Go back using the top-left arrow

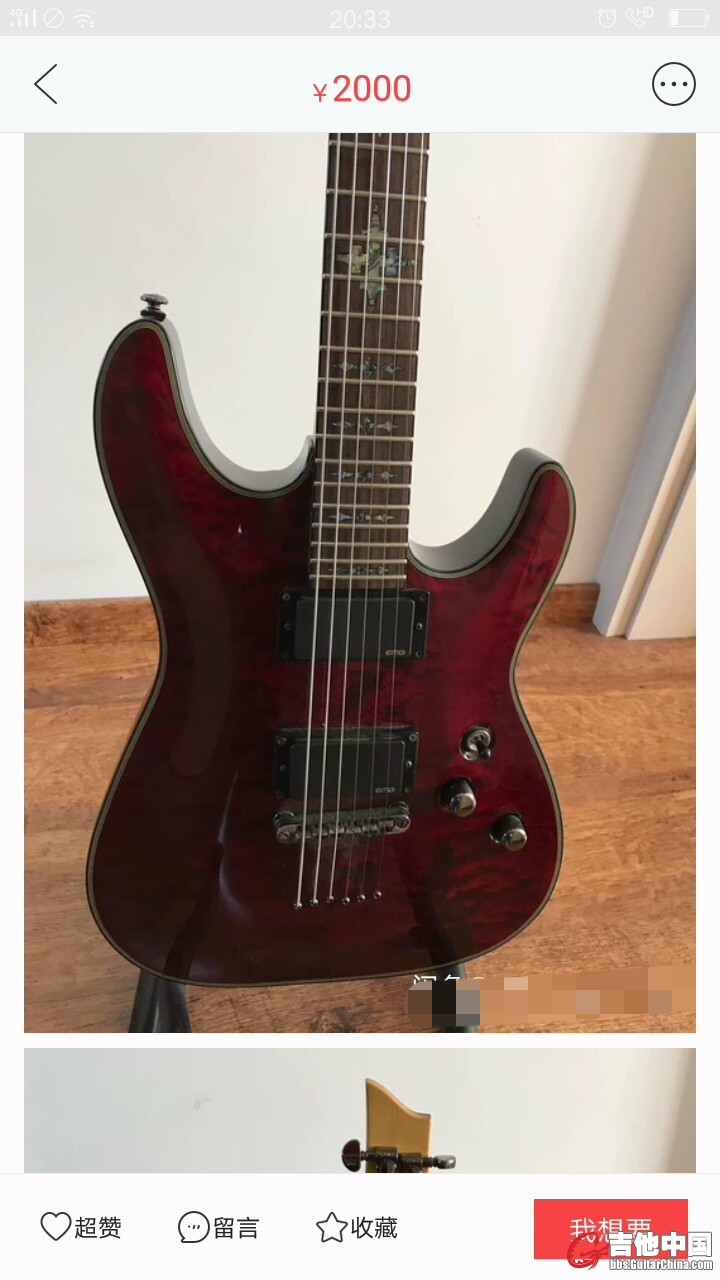click(46, 85)
